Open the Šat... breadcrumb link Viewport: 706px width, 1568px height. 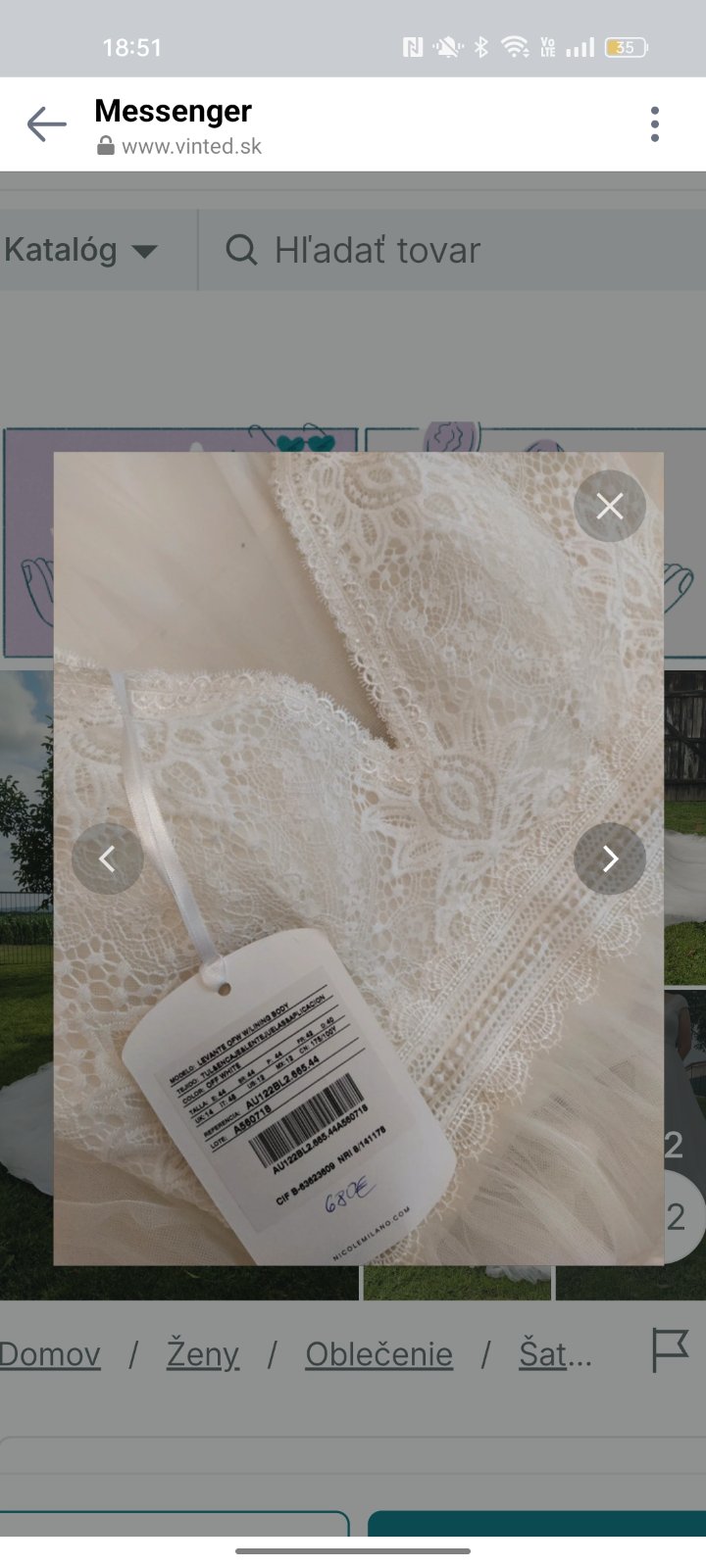(555, 1353)
